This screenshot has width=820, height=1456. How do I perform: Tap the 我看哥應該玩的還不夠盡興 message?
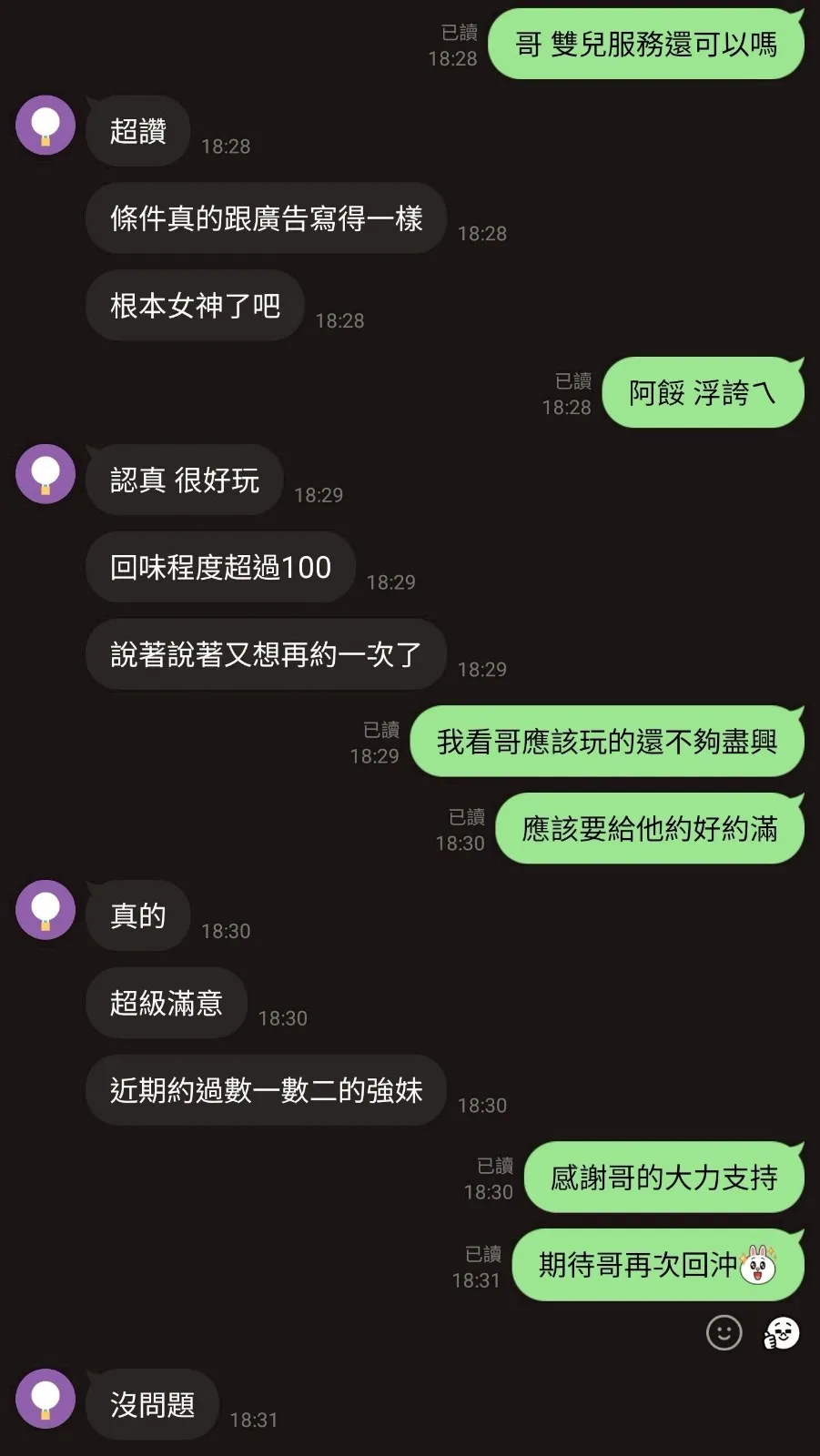click(607, 742)
